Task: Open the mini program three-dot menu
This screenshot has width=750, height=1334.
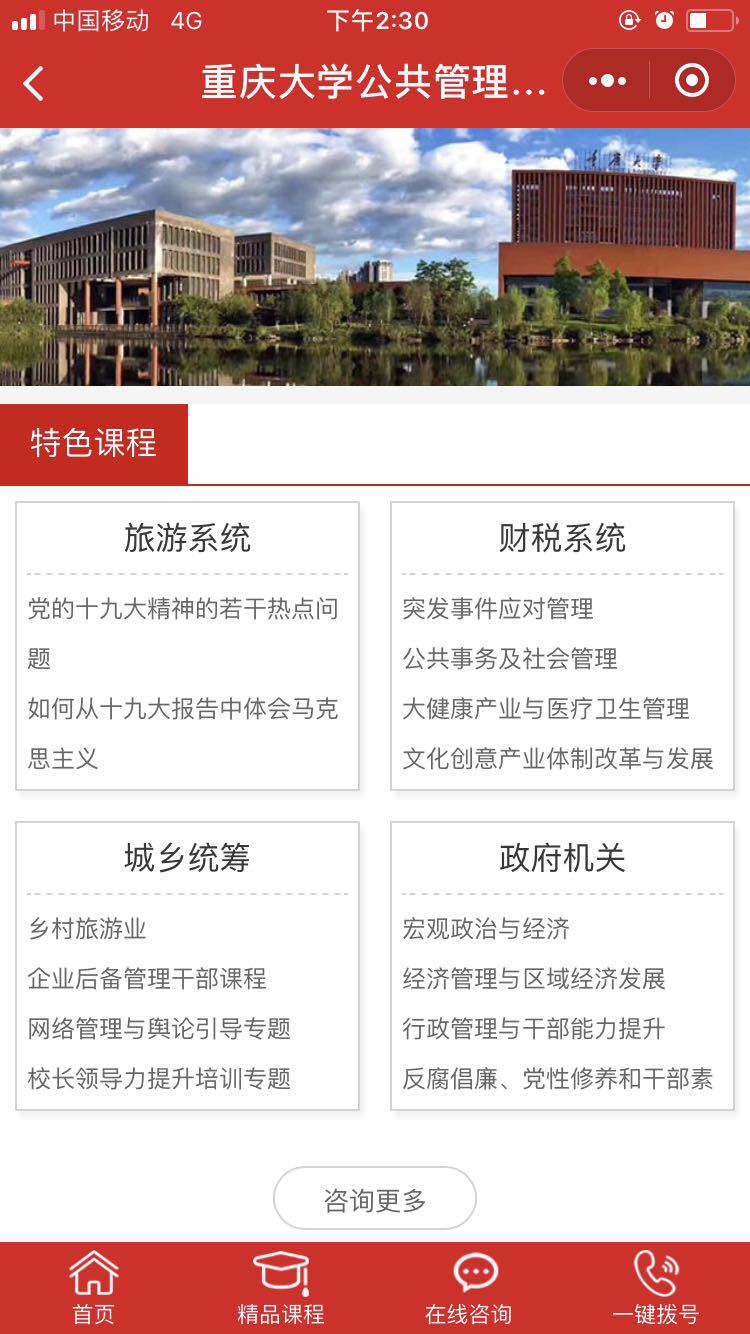Action: point(607,81)
